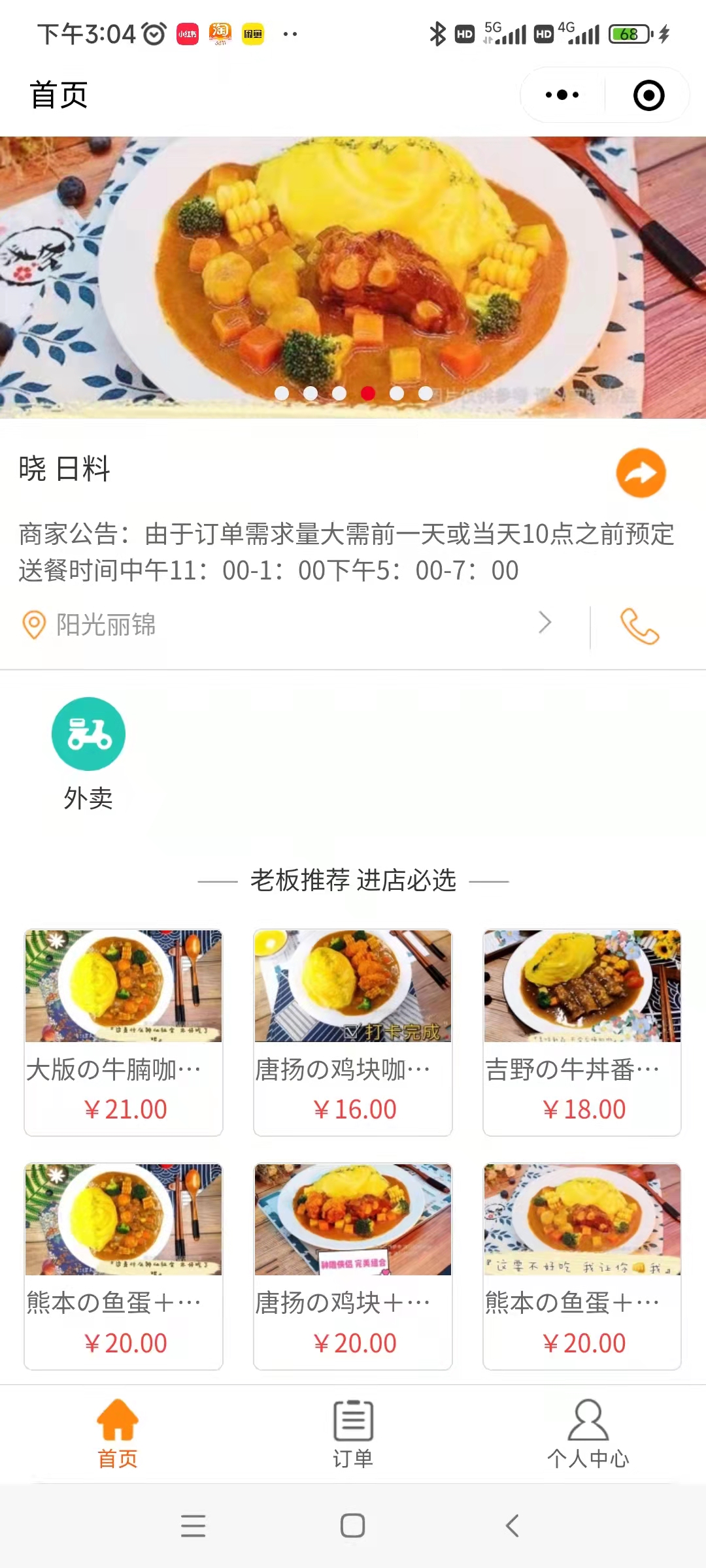Open recent apps from the navigation bar
The width and height of the screenshot is (706, 1568).
tap(193, 1526)
